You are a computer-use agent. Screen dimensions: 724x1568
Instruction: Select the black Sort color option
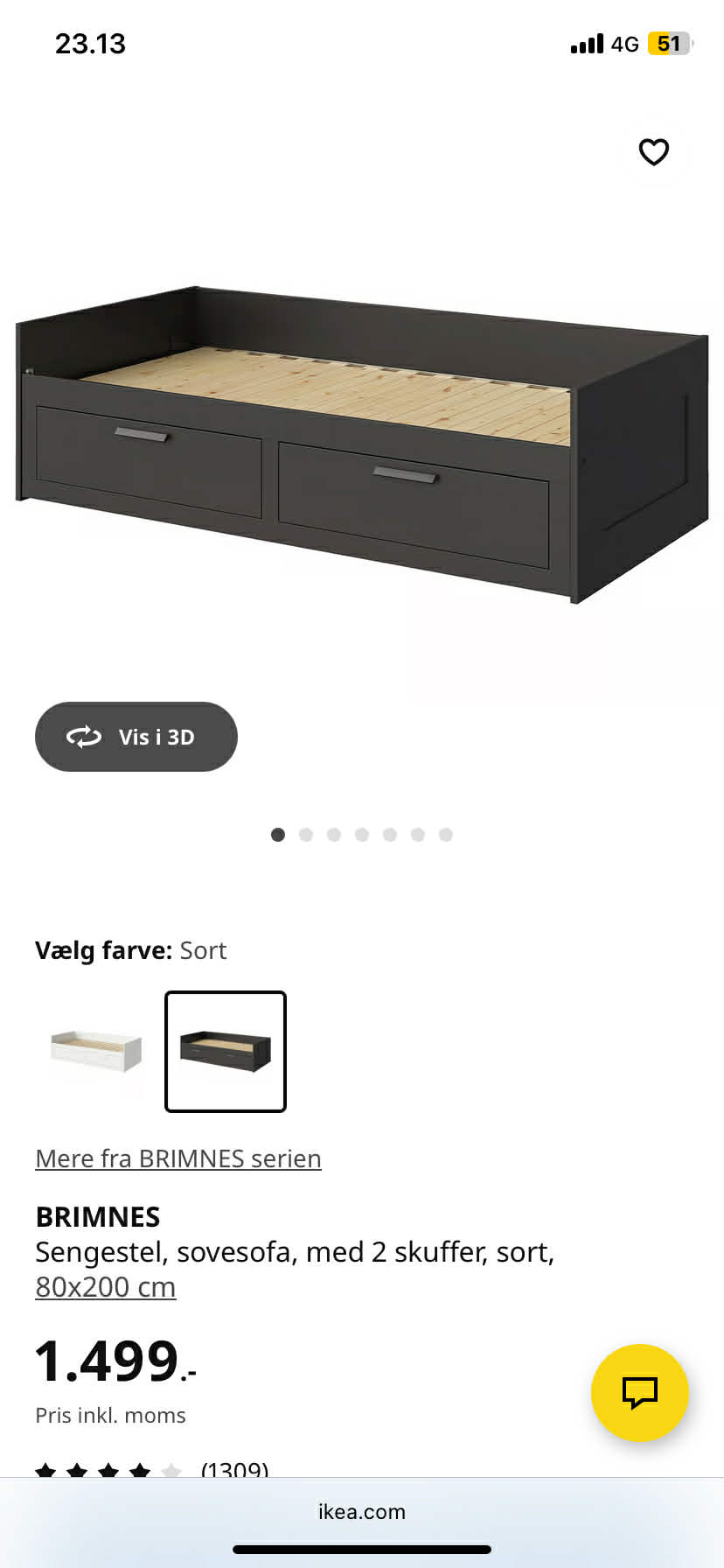(225, 1050)
